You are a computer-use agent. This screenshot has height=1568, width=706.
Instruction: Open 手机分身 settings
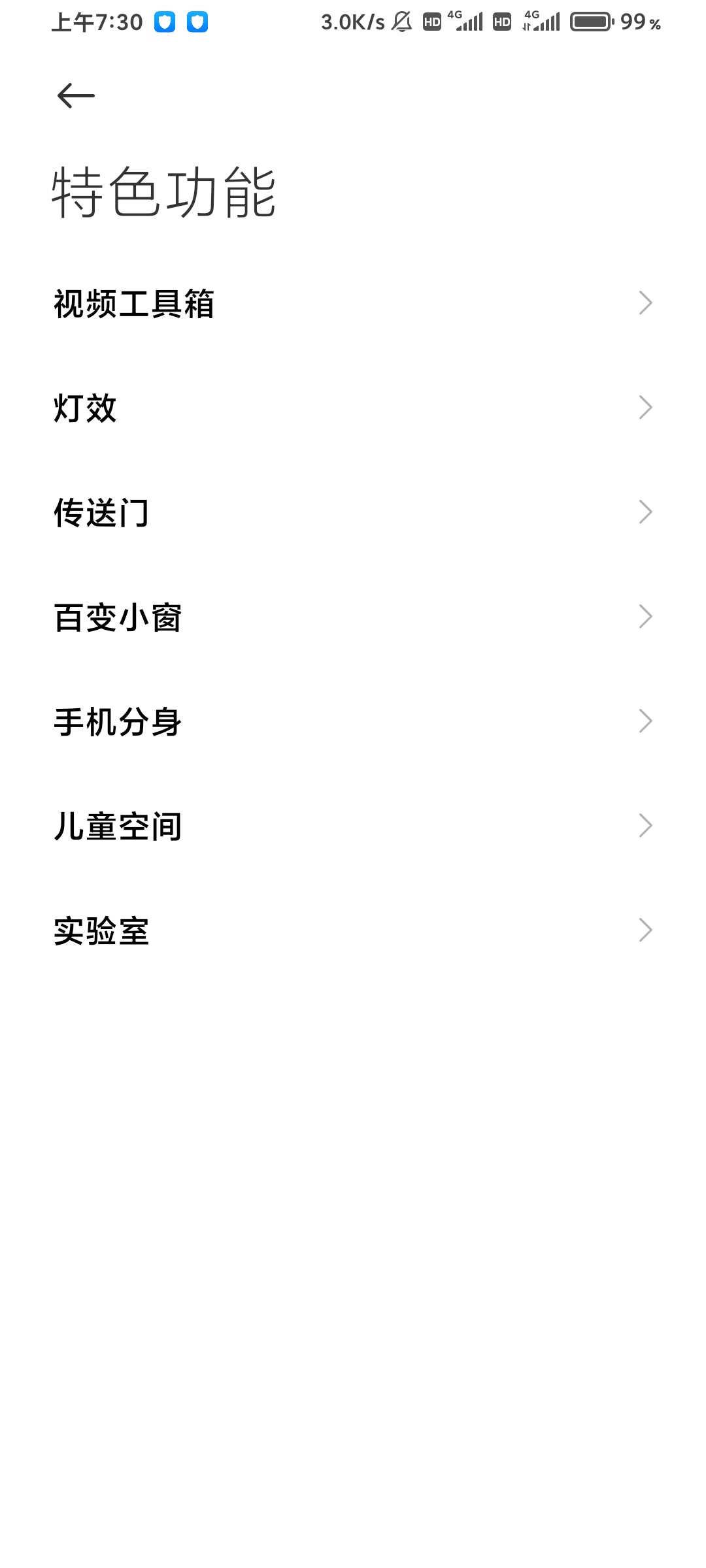pyautogui.click(x=353, y=721)
